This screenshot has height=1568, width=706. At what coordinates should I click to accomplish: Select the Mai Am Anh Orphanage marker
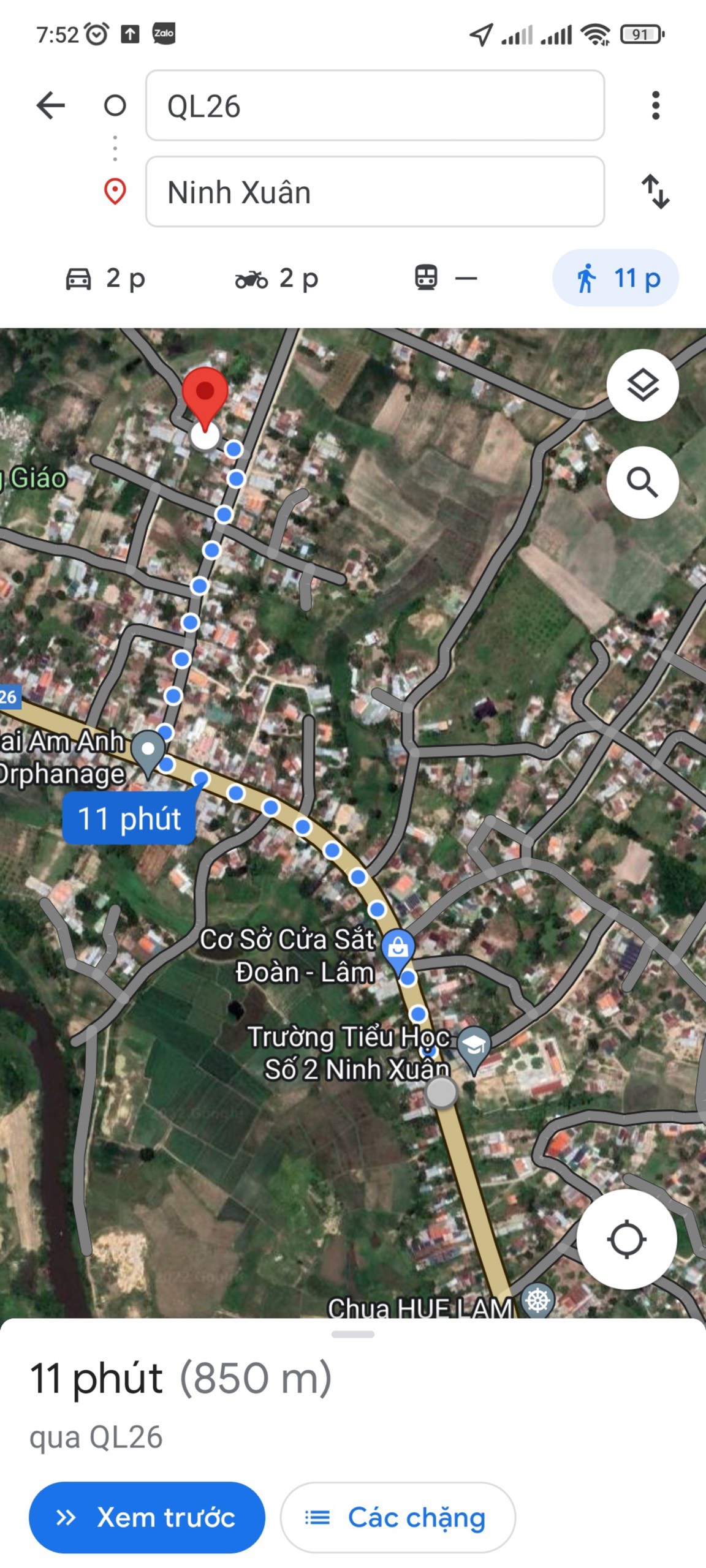tap(148, 750)
